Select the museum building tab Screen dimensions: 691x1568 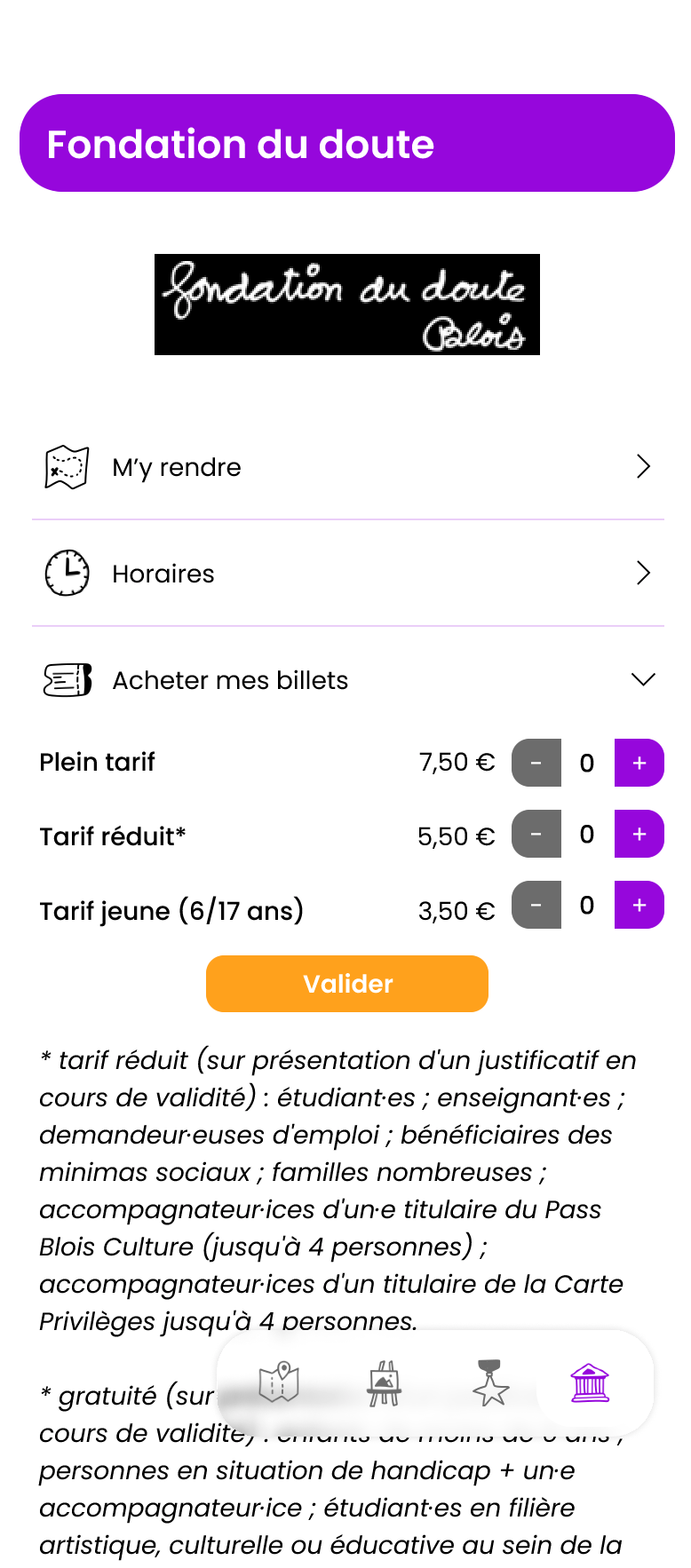[x=590, y=1383]
